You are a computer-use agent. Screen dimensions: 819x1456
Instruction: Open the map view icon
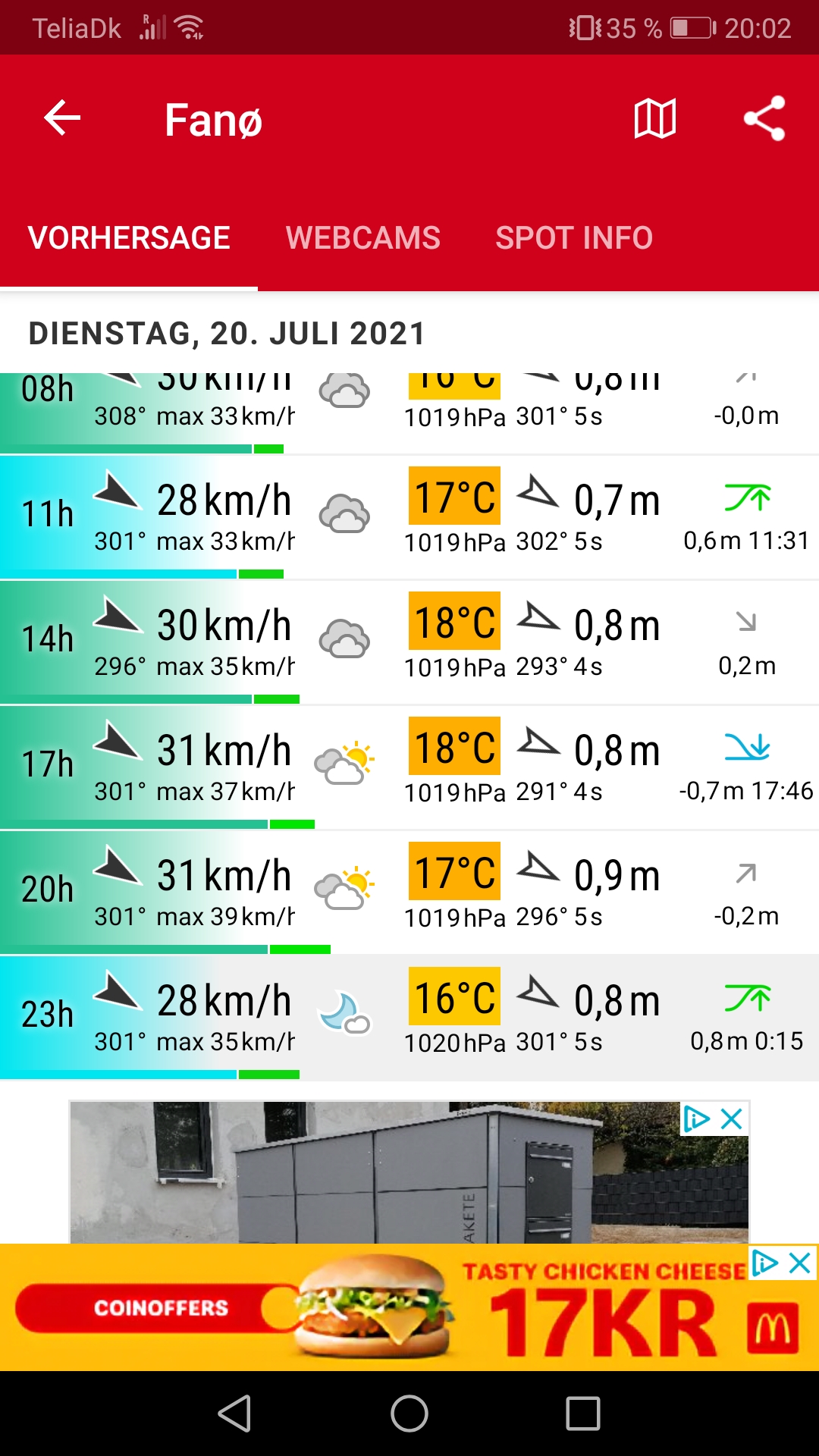coord(655,118)
